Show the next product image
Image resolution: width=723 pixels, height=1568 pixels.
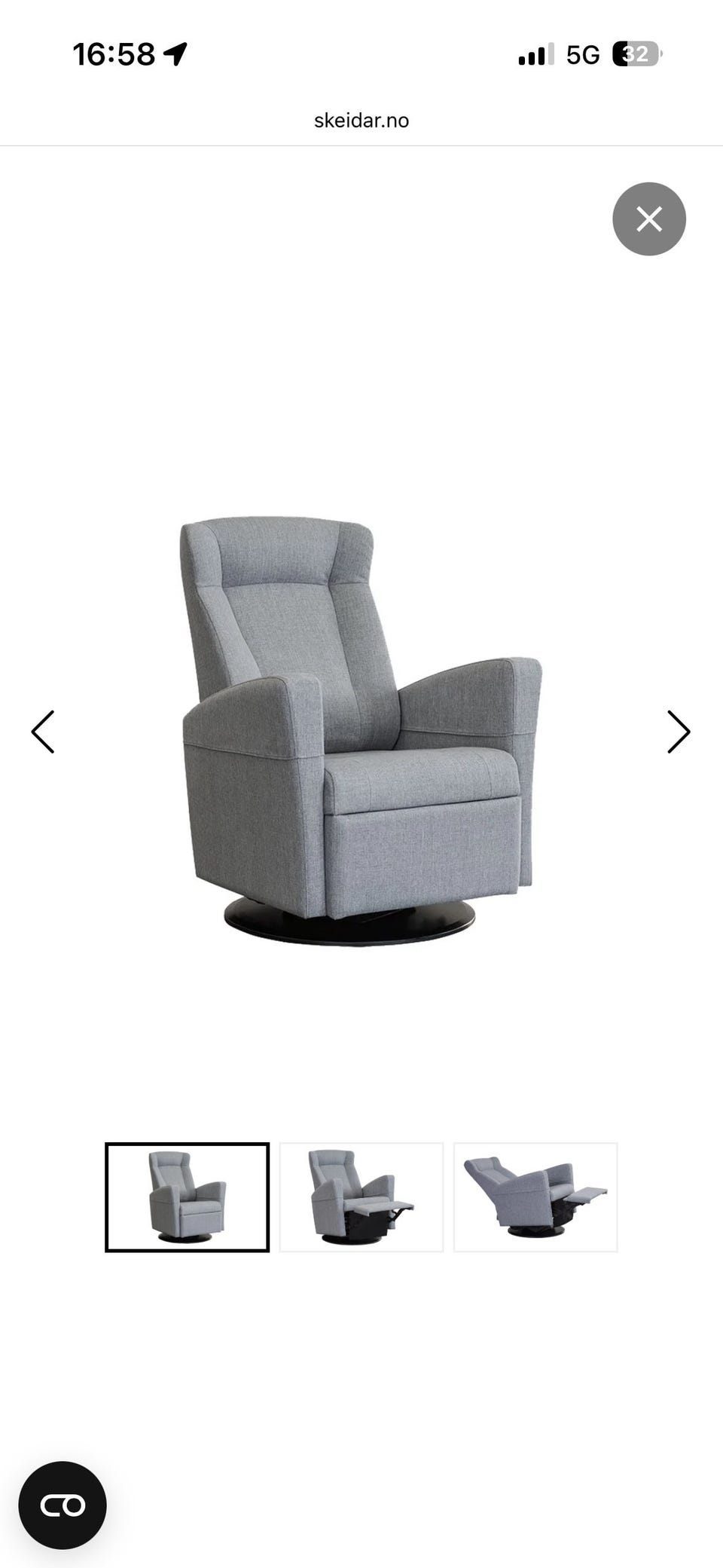[x=679, y=732]
